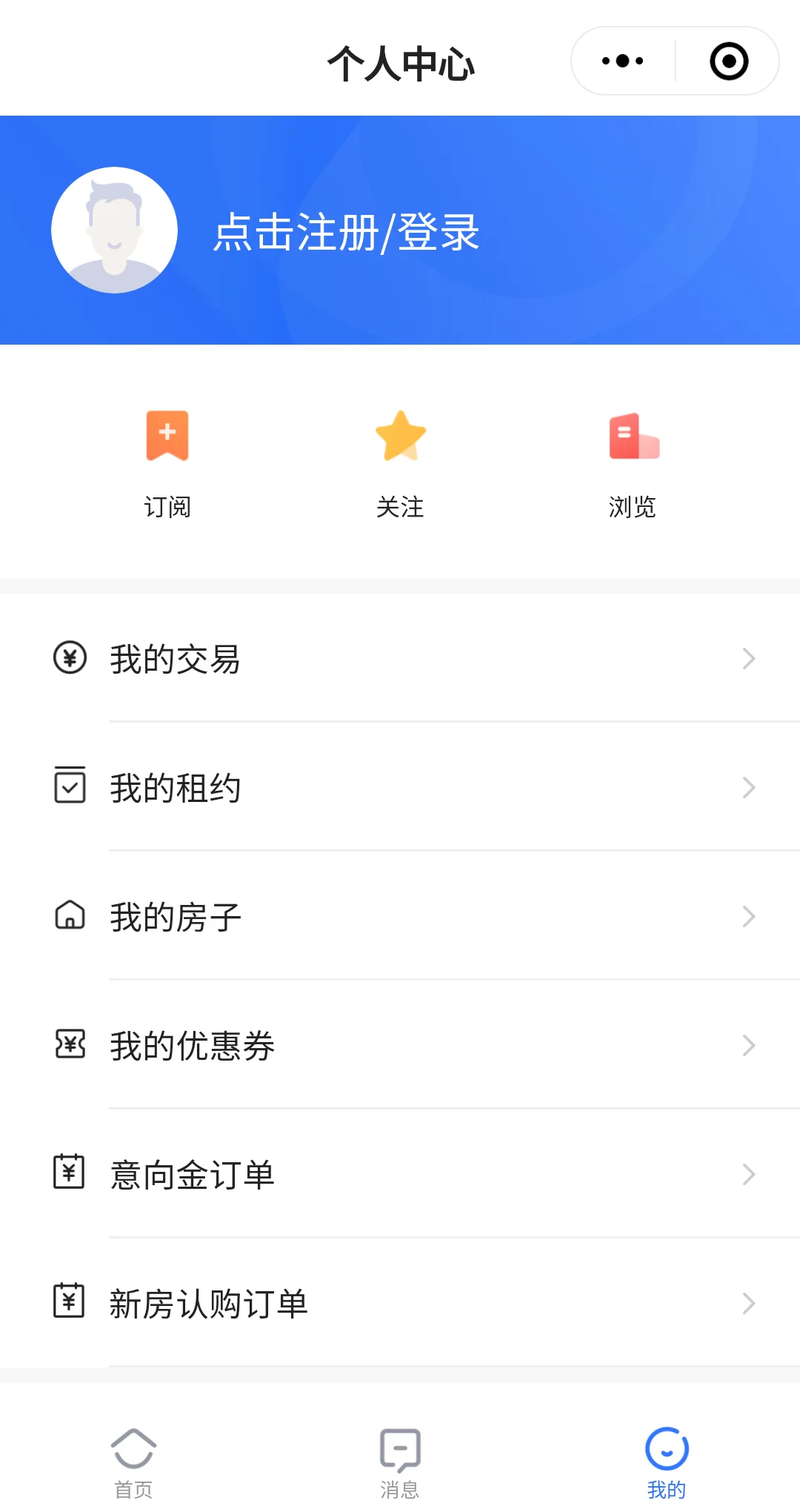Switch to the 消息 tab
The height and width of the screenshot is (1512, 800).
400,1458
